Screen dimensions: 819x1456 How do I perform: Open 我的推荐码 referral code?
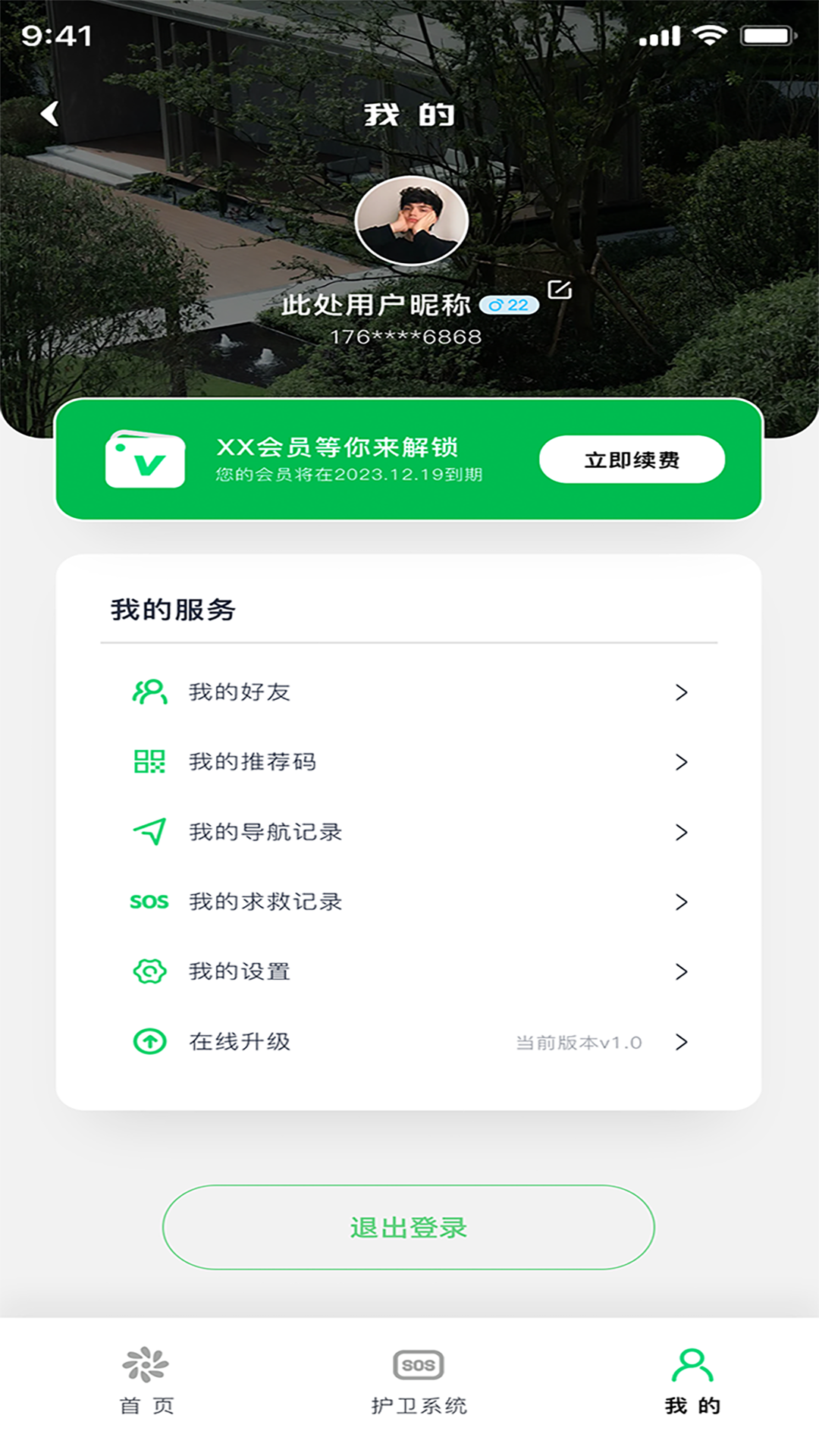click(409, 762)
